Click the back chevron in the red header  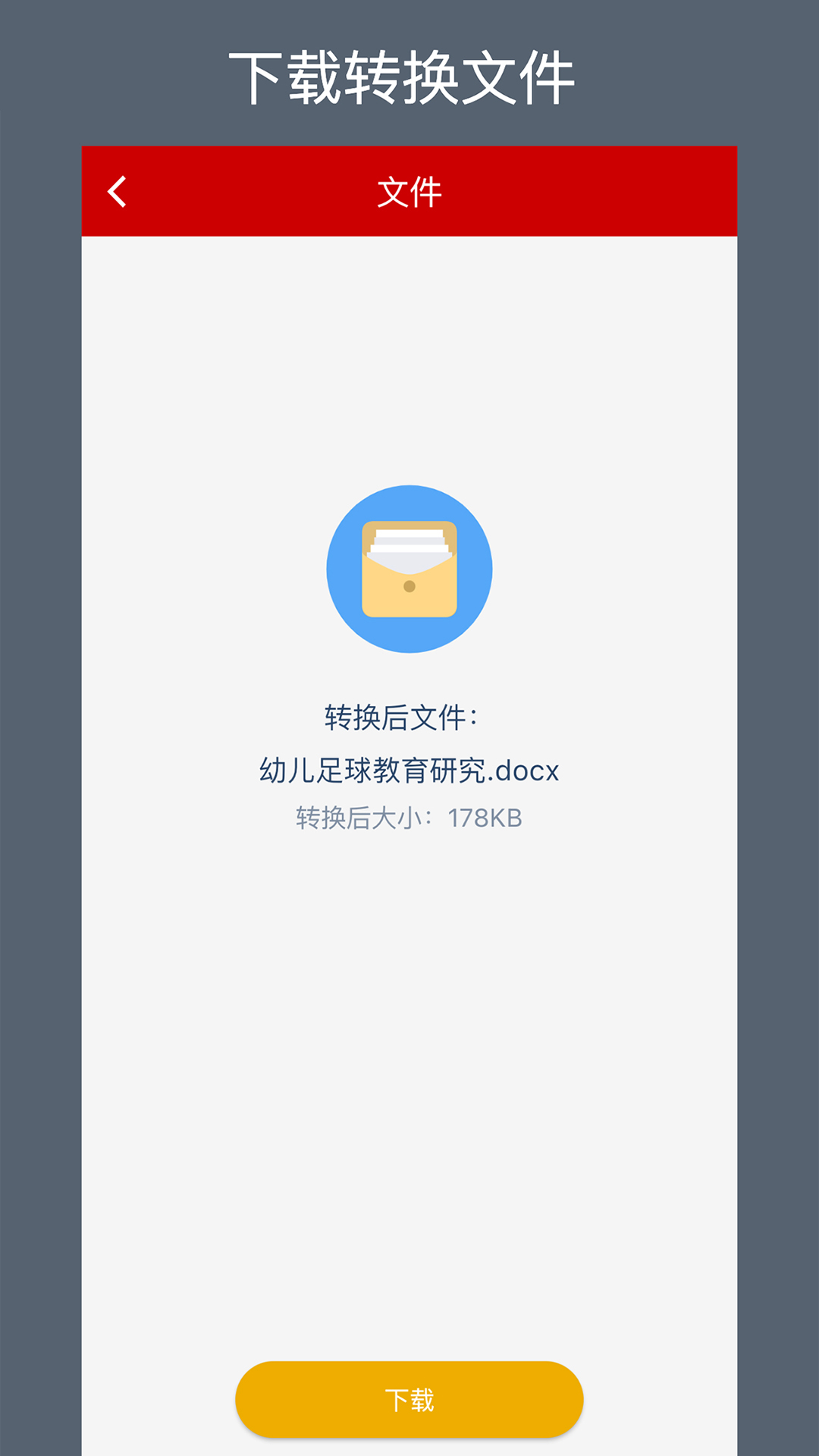click(x=118, y=191)
